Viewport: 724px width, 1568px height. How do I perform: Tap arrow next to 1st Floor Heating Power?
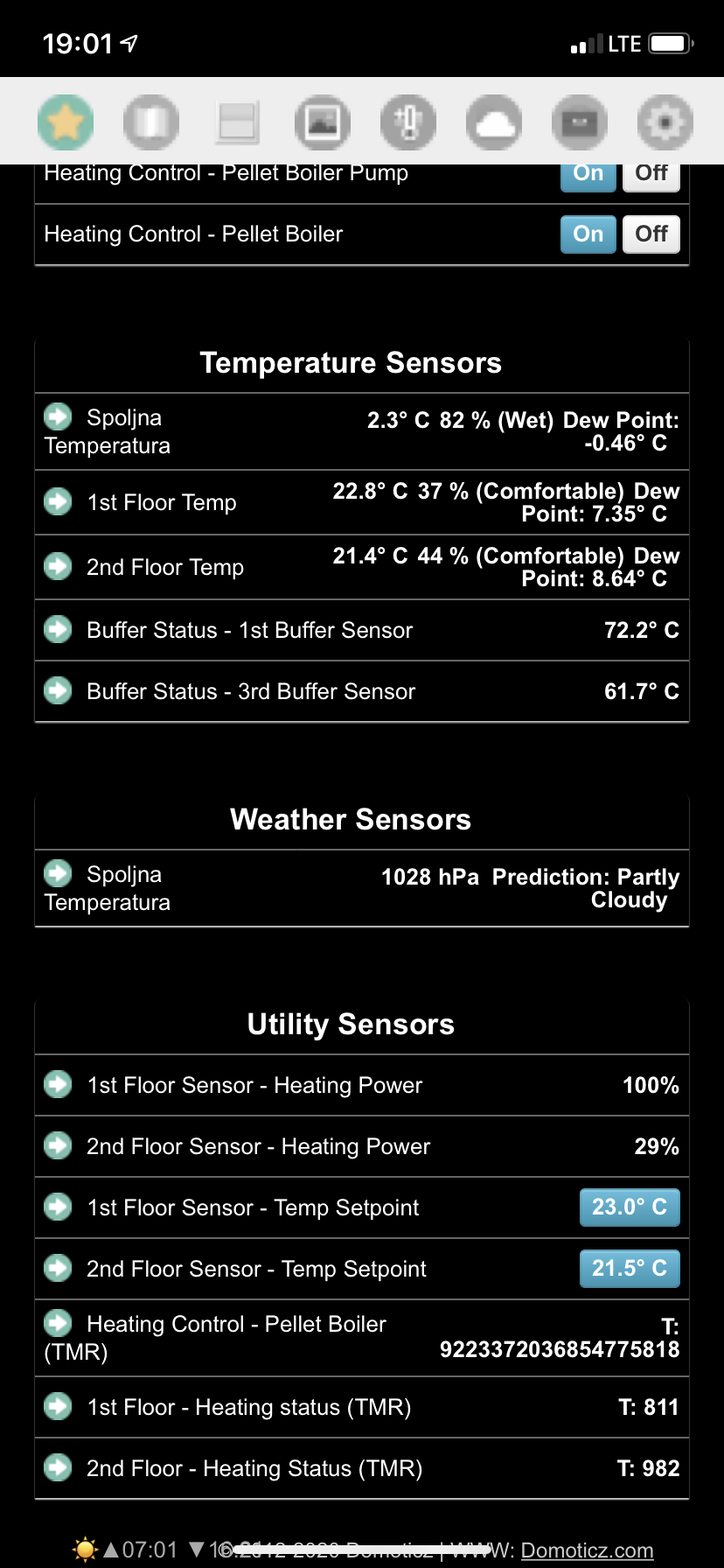(59, 1084)
